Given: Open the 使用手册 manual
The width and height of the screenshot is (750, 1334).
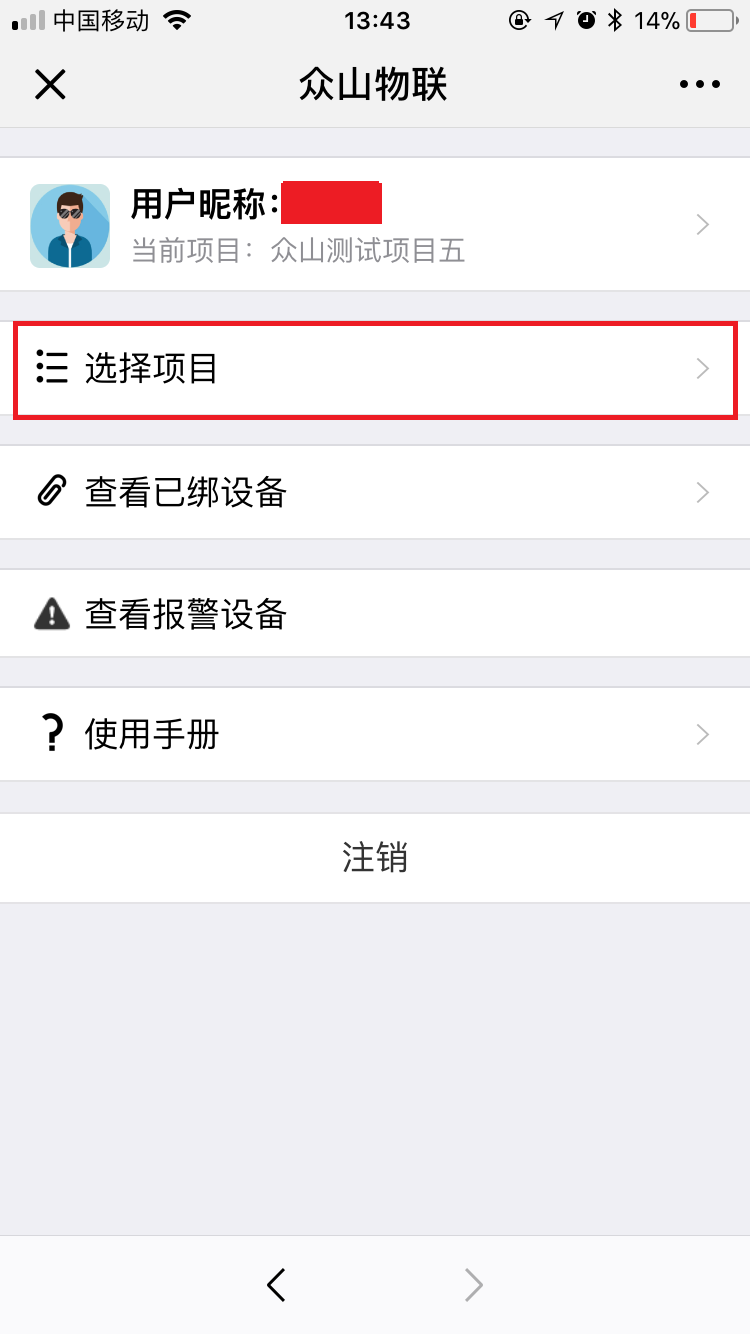Looking at the screenshot, I should 375,735.
